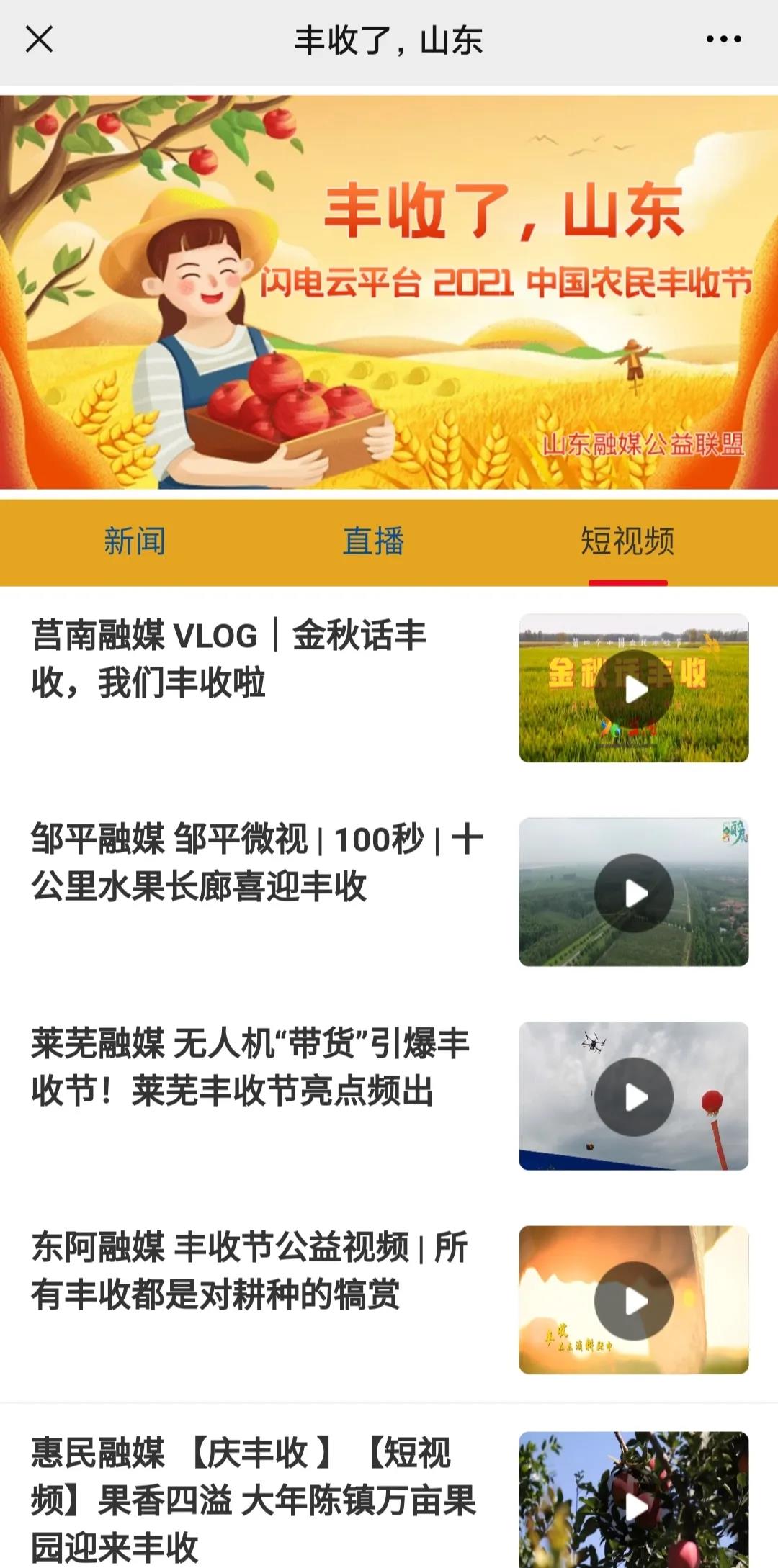This screenshot has height=1568, width=778.
Task: Play the 邹平微视 水果长廊 video
Action: (634, 893)
